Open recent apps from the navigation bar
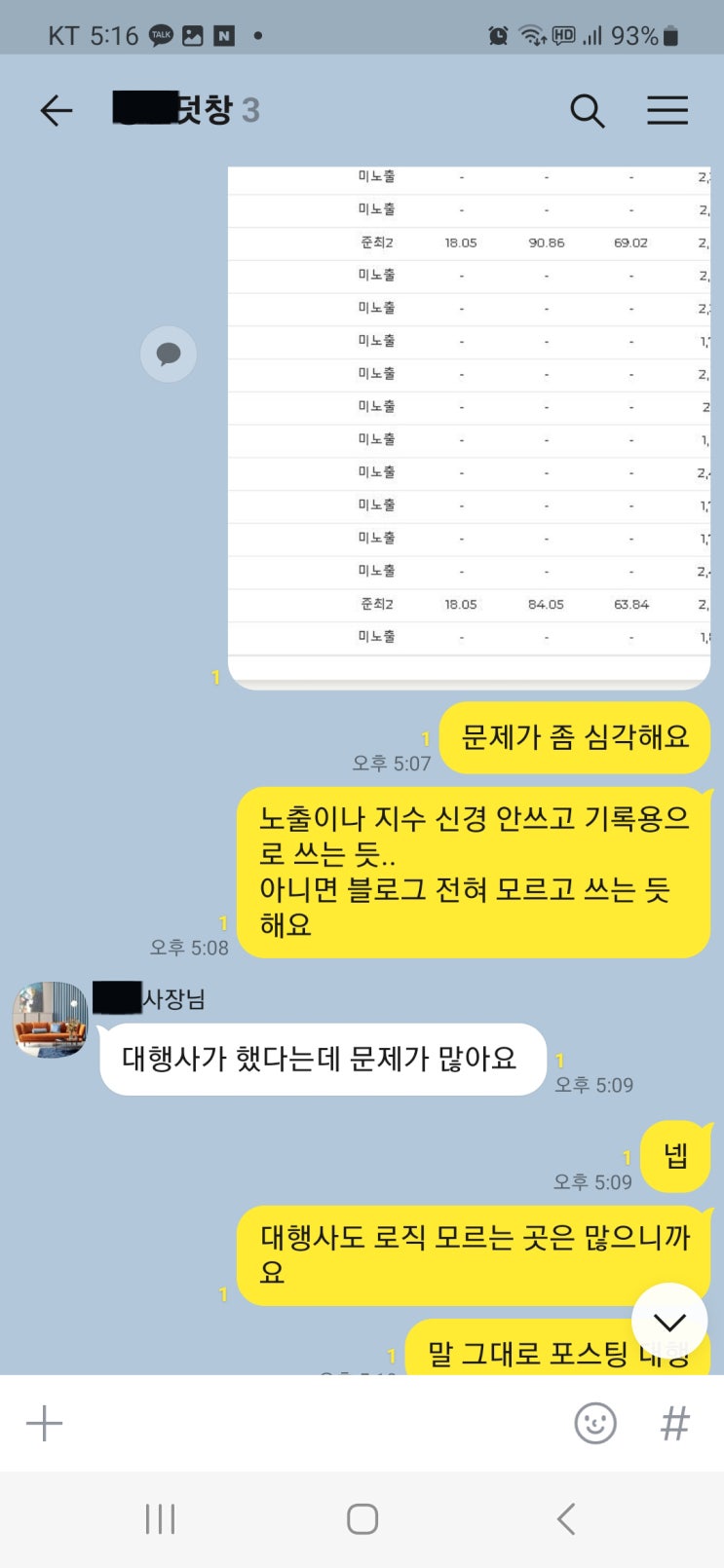724x1568 pixels. click(160, 1518)
